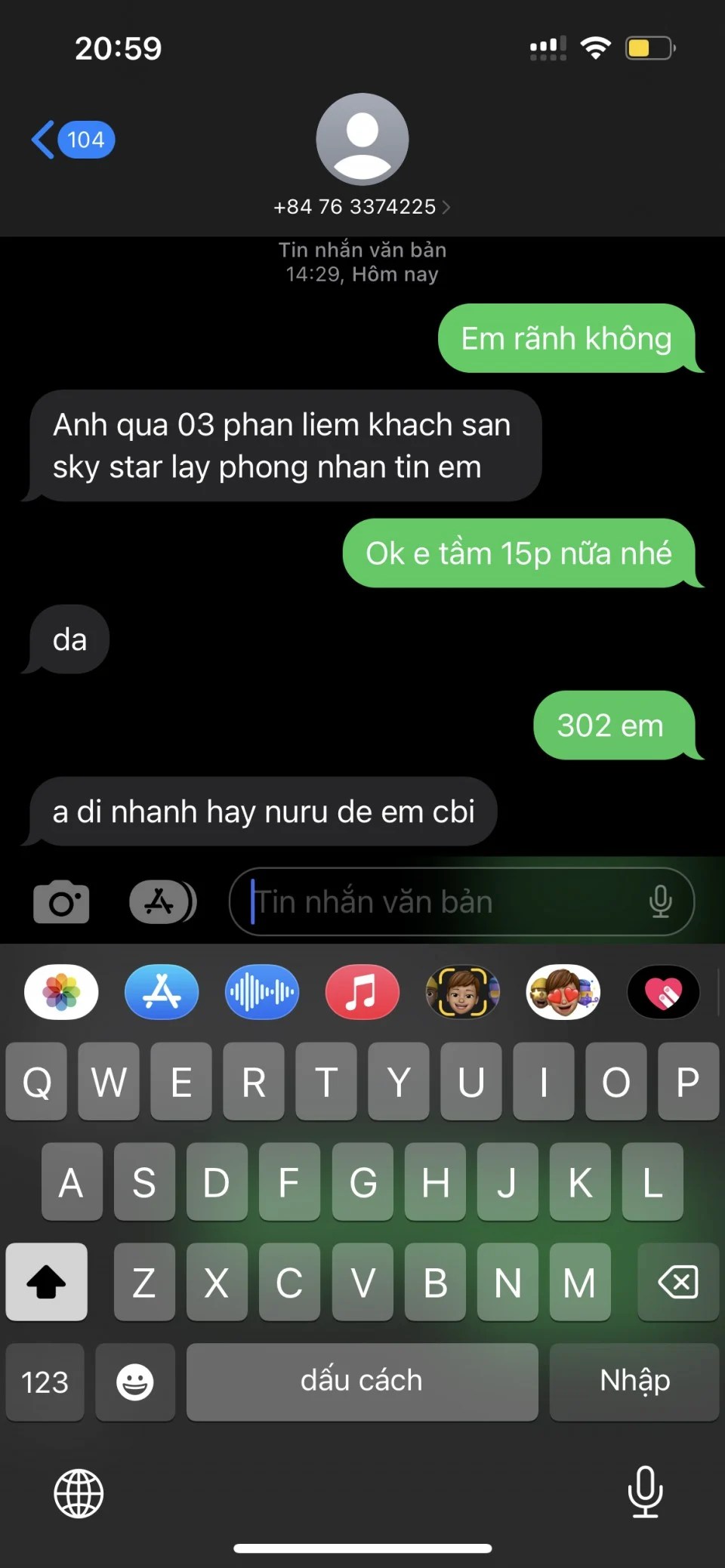The width and height of the screenshot is (725, 1568).
Task: Switch to the 123 numbers keyboard
Action: click(45, 1382)
